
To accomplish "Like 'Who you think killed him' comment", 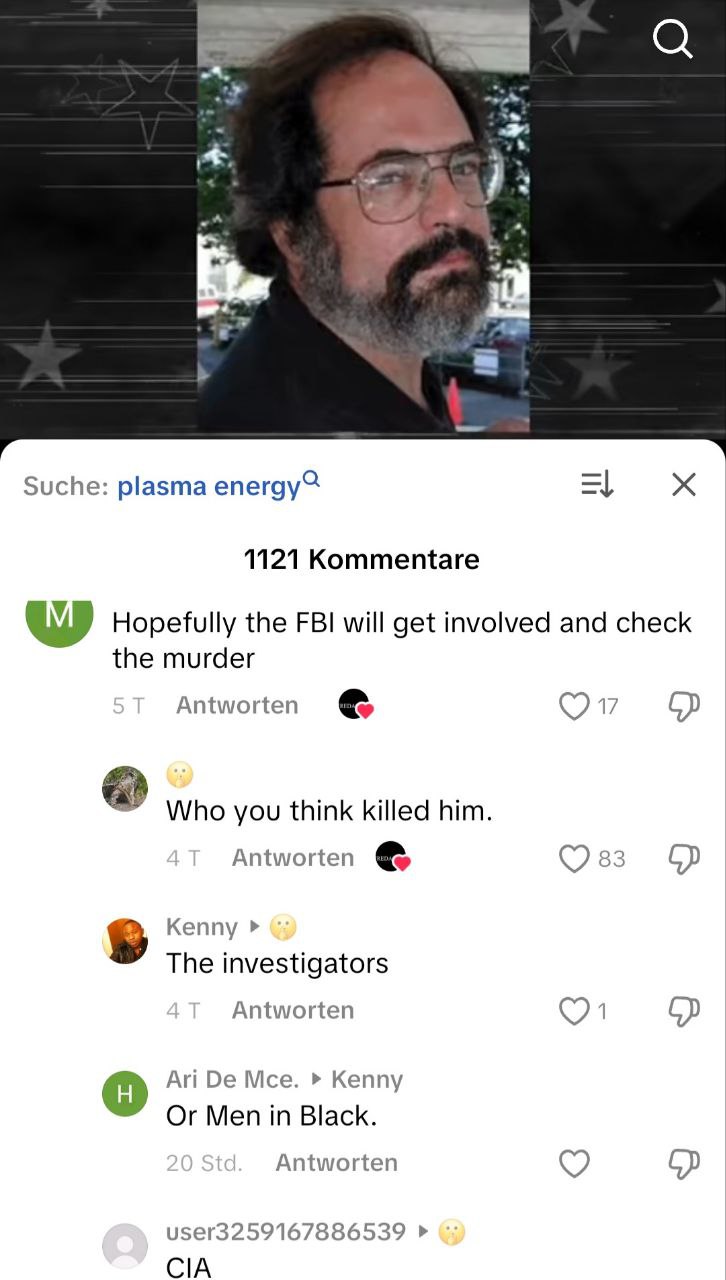I will [x=574, y=858].
